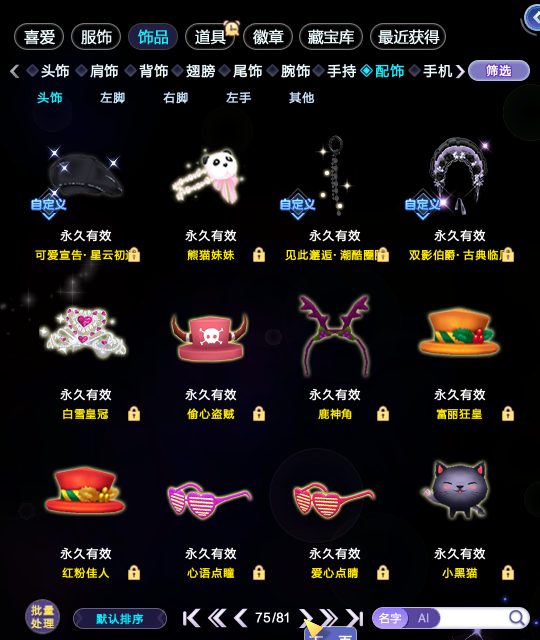Jump to the first page
This screenshot has height=640, width=540.
191,618
